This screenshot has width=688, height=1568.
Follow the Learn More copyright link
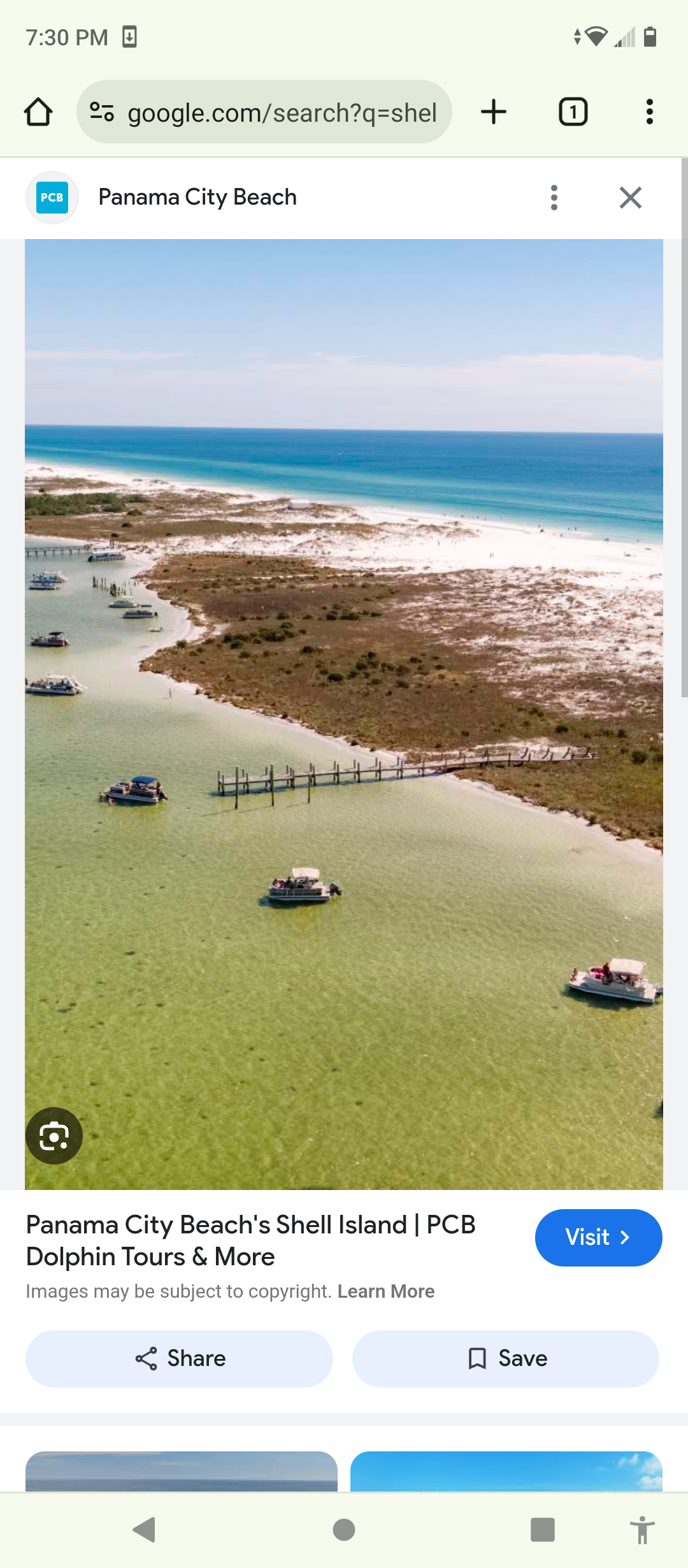pos(386,1291)
